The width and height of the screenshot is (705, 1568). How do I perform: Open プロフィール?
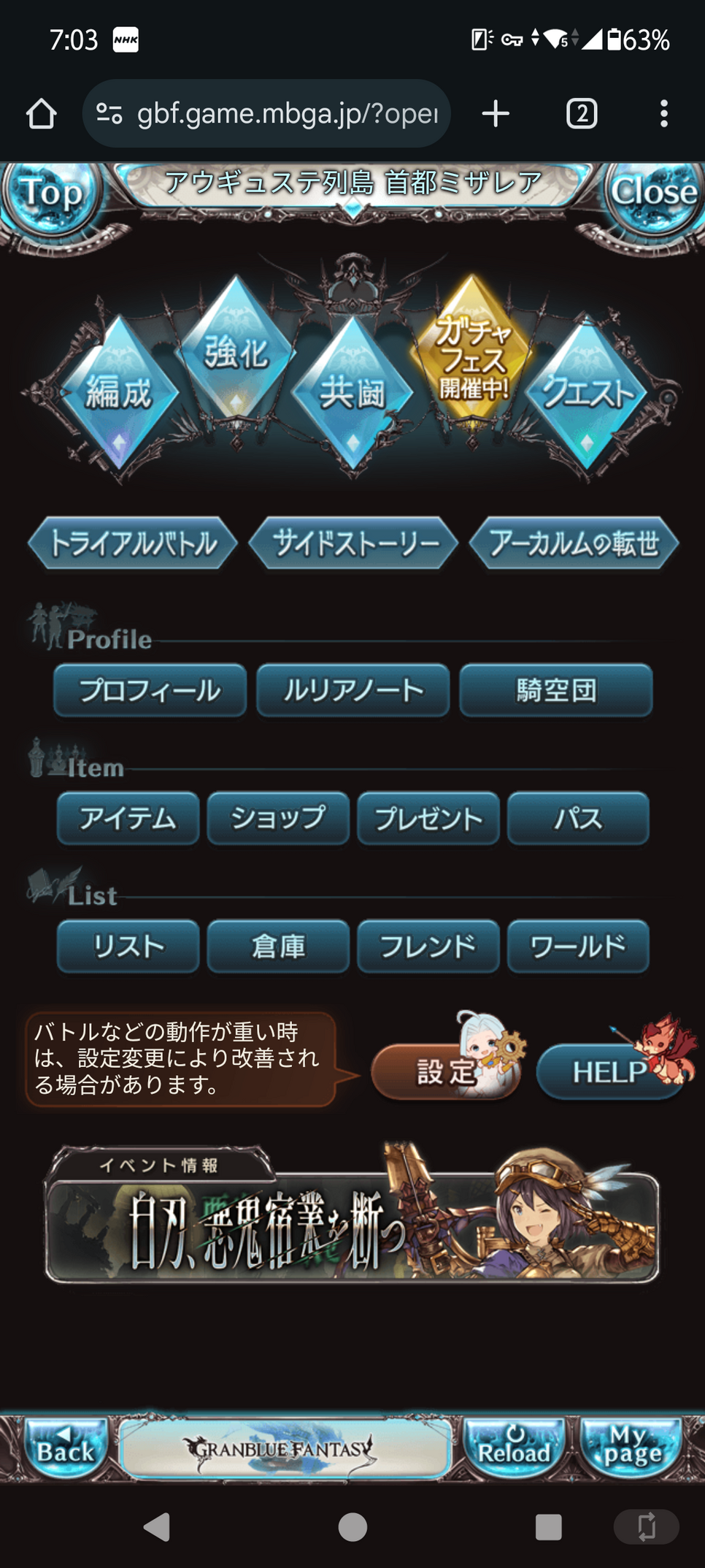pos(150,690)
